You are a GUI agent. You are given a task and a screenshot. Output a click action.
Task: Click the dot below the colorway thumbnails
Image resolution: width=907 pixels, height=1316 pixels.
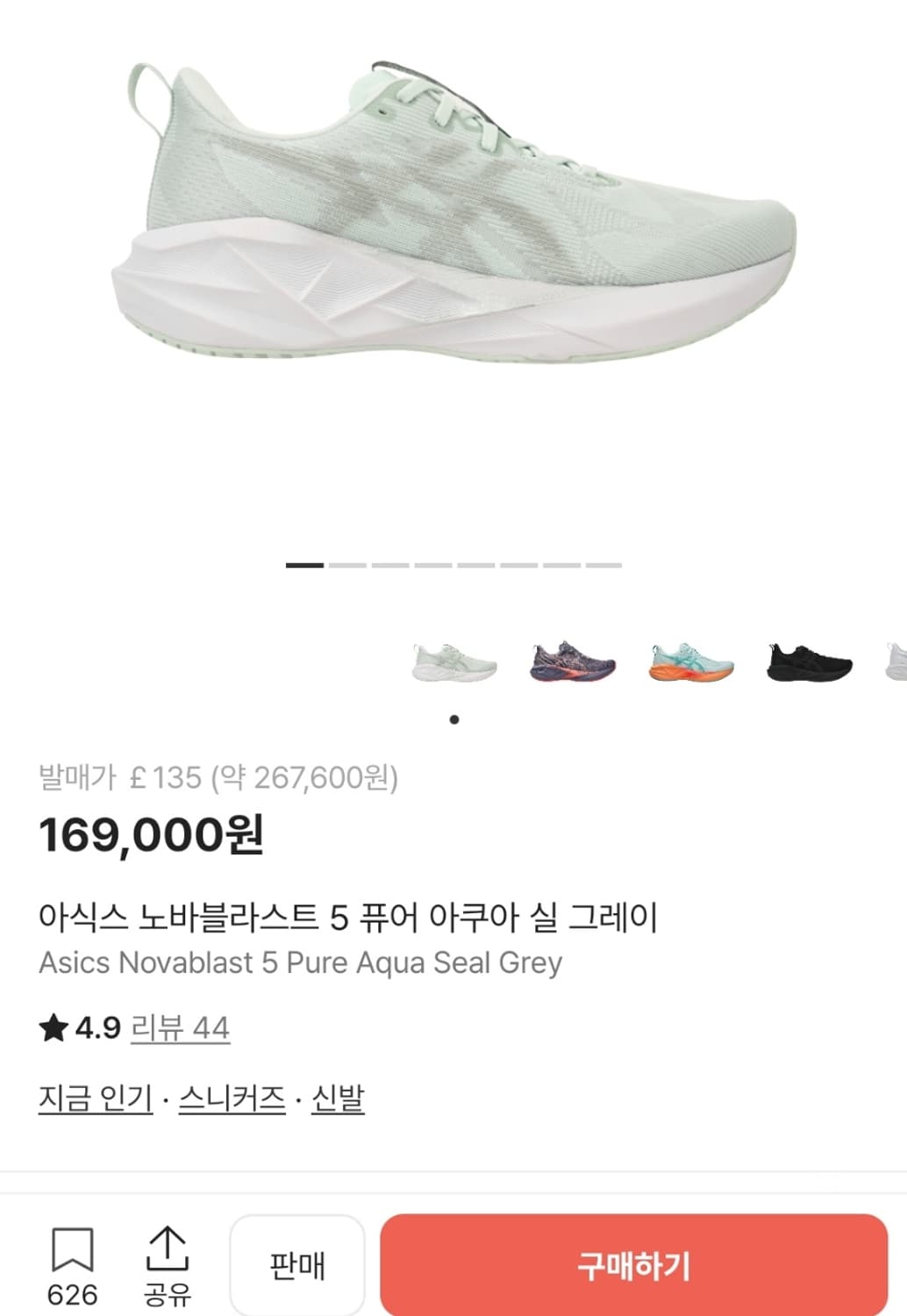point(453,720)
